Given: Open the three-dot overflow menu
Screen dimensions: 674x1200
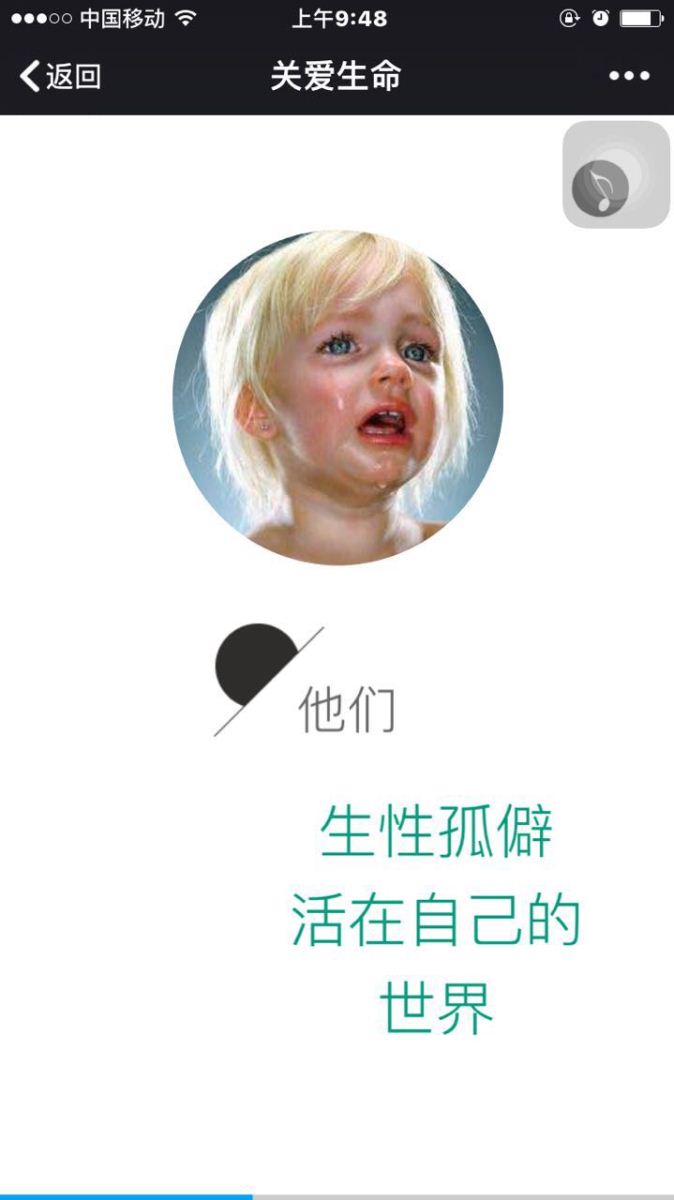Looking at the screenshot, I should [x=629, y=76].
